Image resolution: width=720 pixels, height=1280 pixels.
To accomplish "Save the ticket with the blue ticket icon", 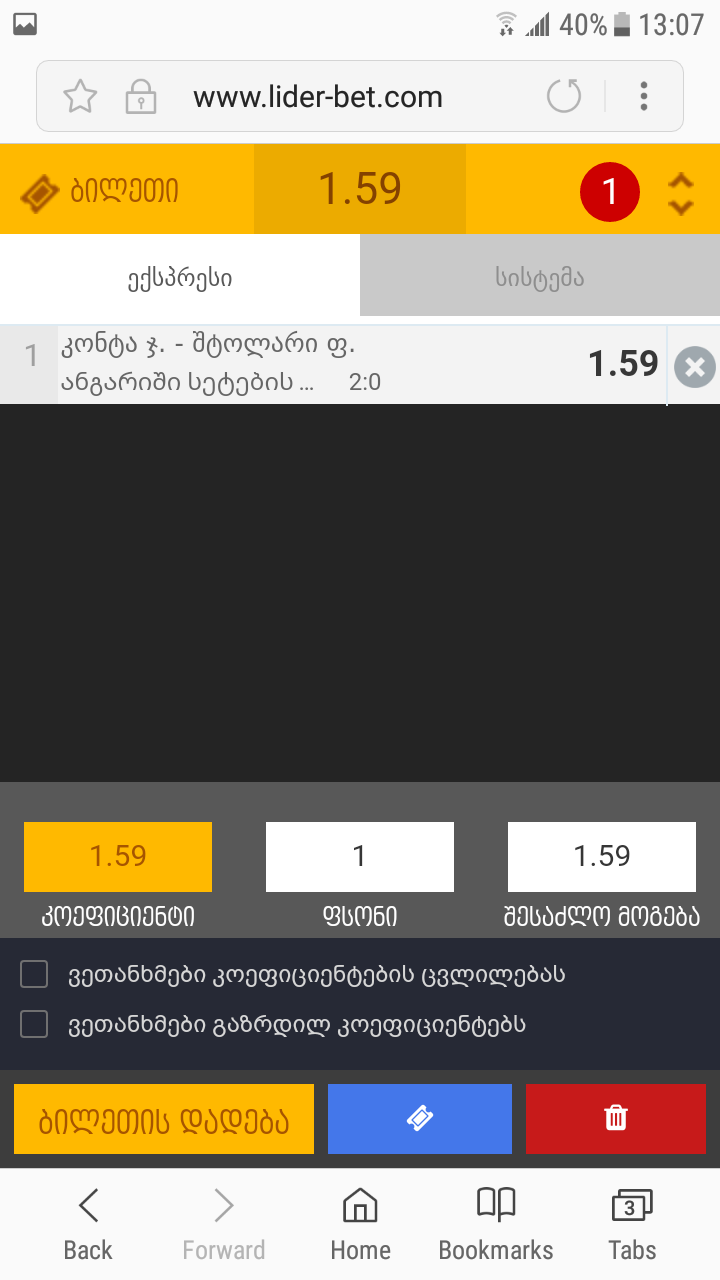I will point(419,1118).
